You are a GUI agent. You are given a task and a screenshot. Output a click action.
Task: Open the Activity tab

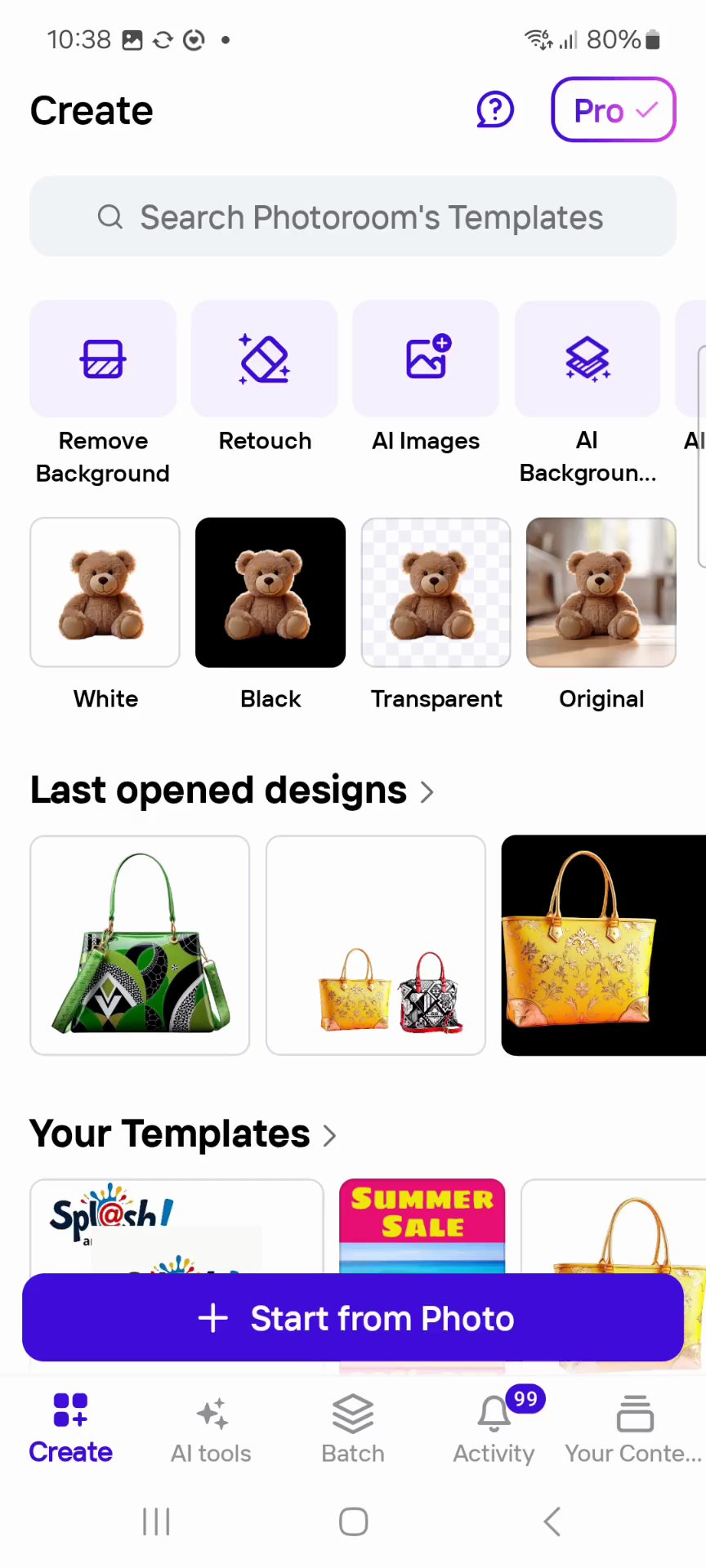494,1429
